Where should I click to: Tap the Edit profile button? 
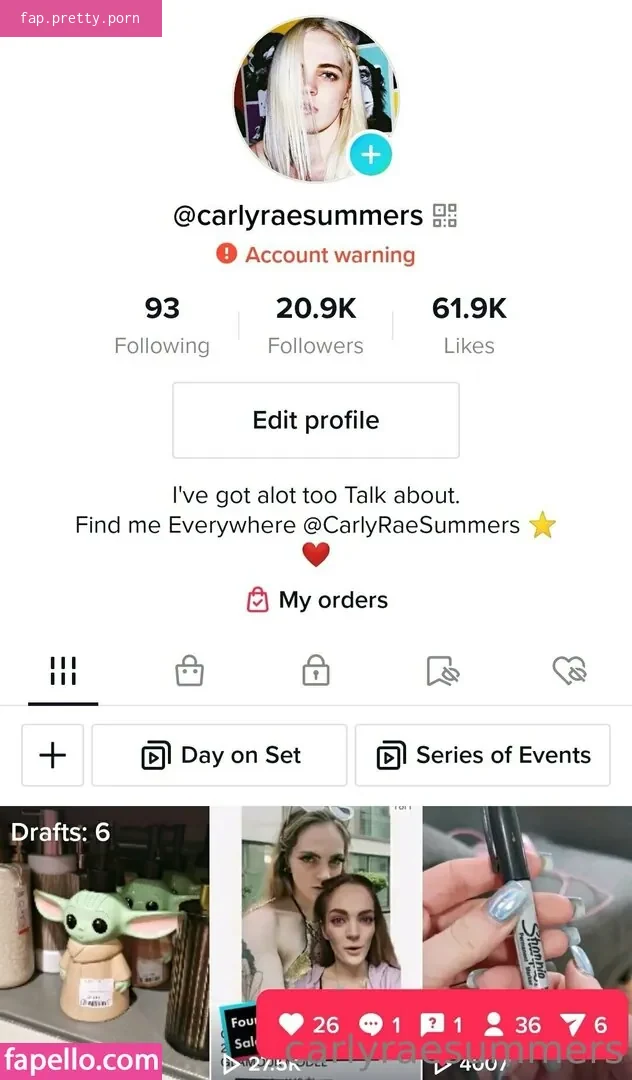[x=316, y=420]
